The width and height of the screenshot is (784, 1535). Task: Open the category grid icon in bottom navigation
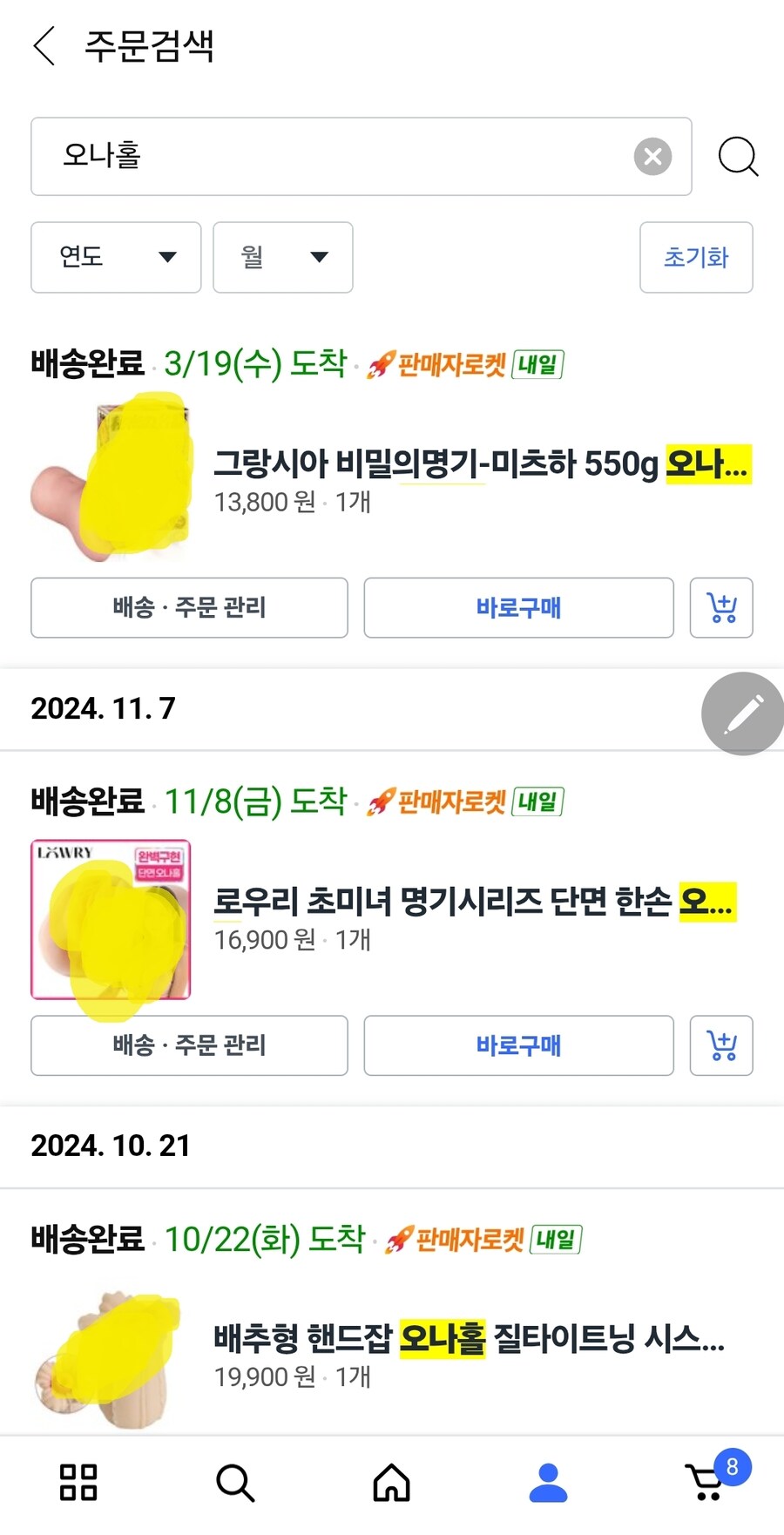78,1483
